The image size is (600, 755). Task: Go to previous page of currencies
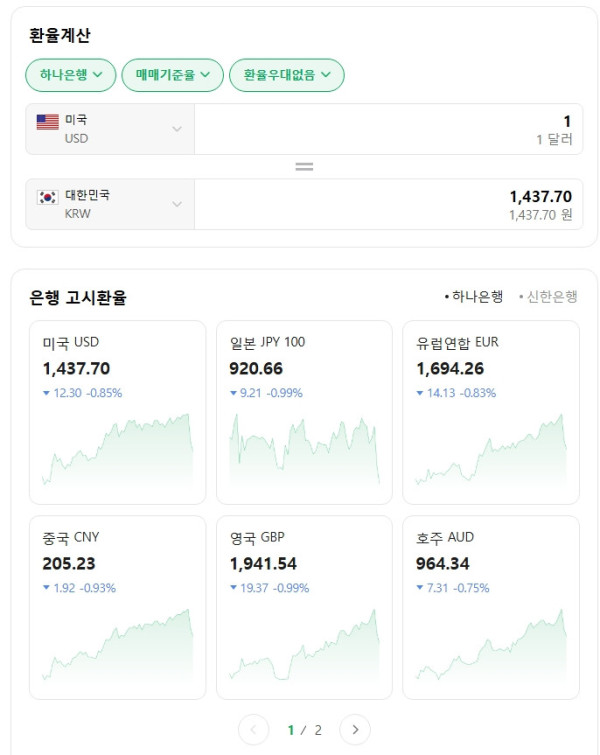pos(253,730)
